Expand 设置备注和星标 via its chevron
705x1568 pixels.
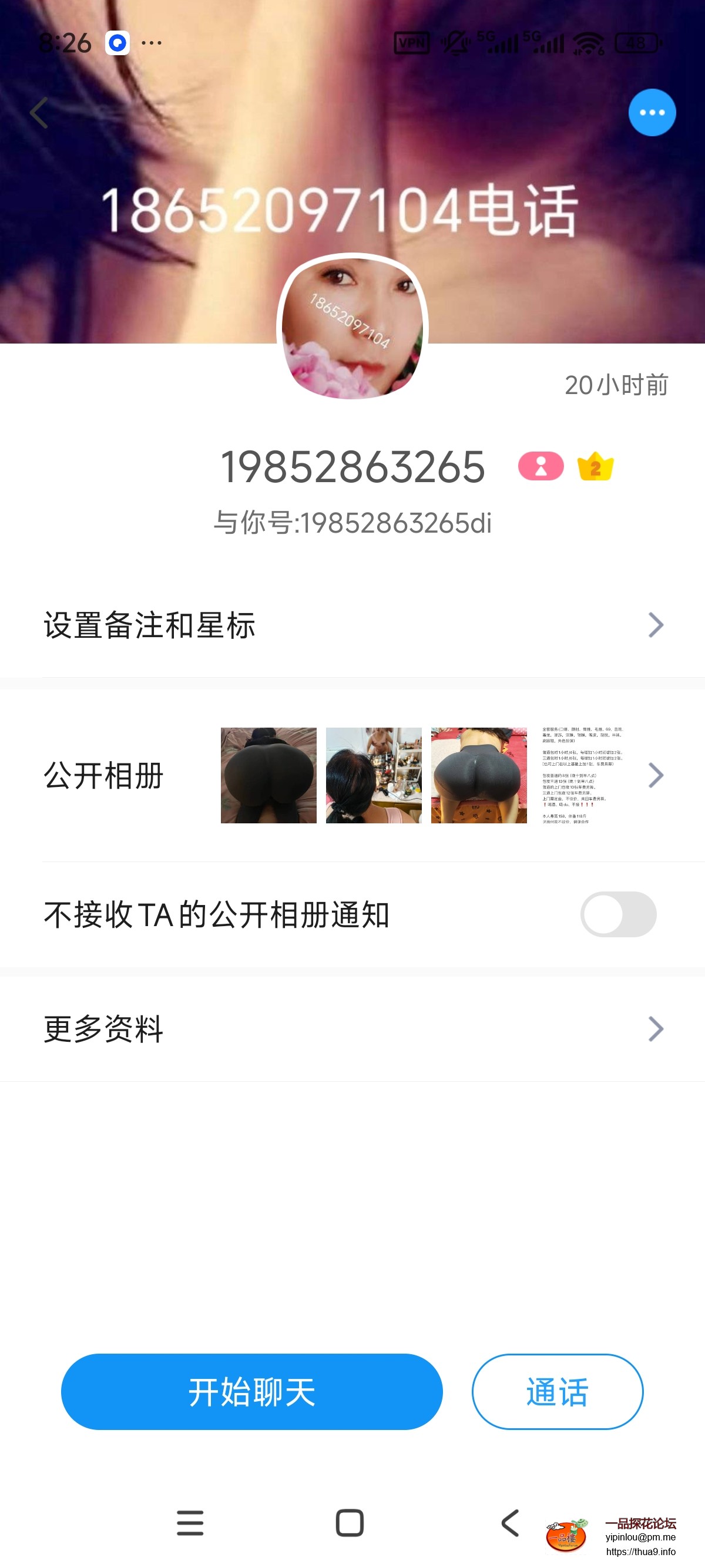(x=654, y=624)
